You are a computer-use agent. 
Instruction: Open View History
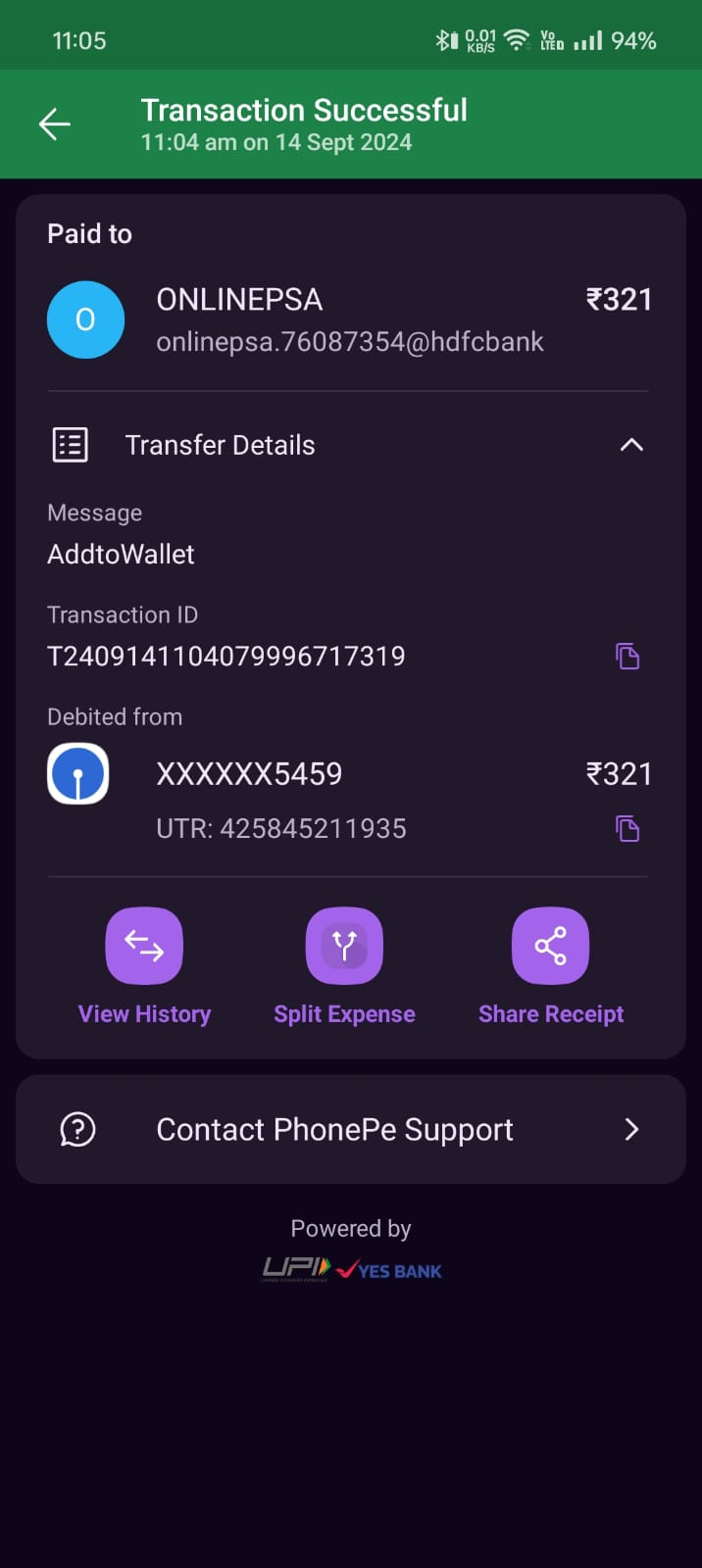144,947
